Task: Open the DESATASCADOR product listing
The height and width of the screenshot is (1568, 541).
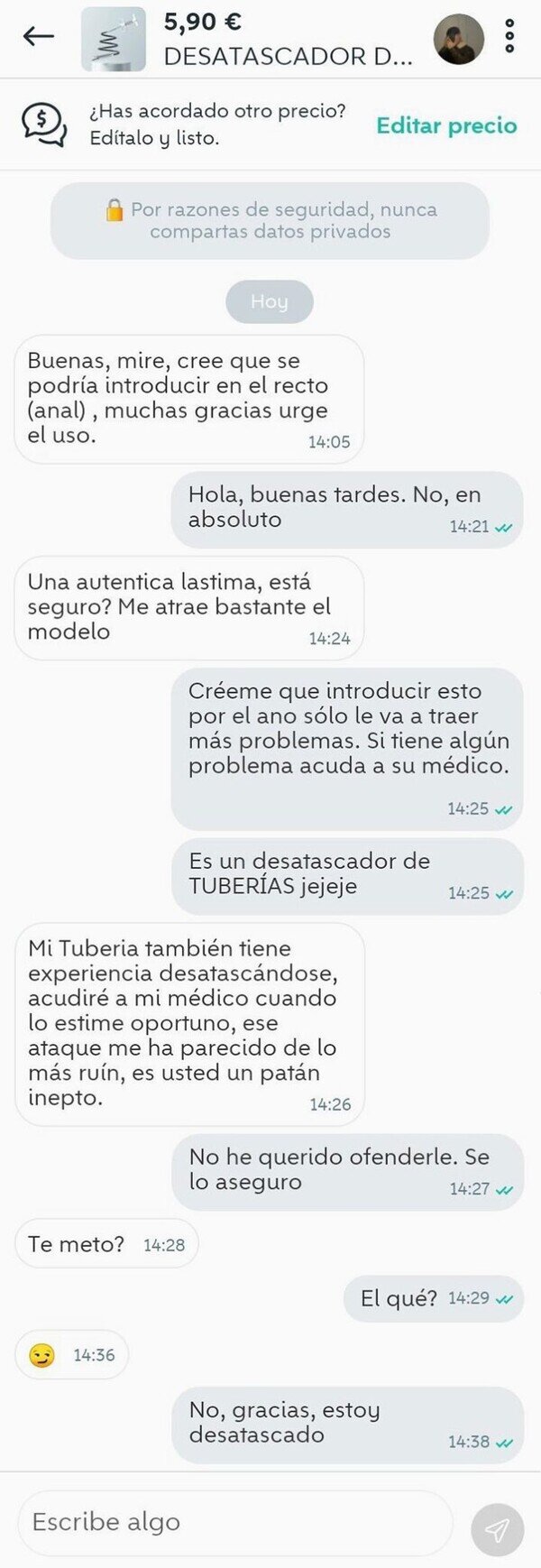Action: pyautogui.click(x=287, y=55)
